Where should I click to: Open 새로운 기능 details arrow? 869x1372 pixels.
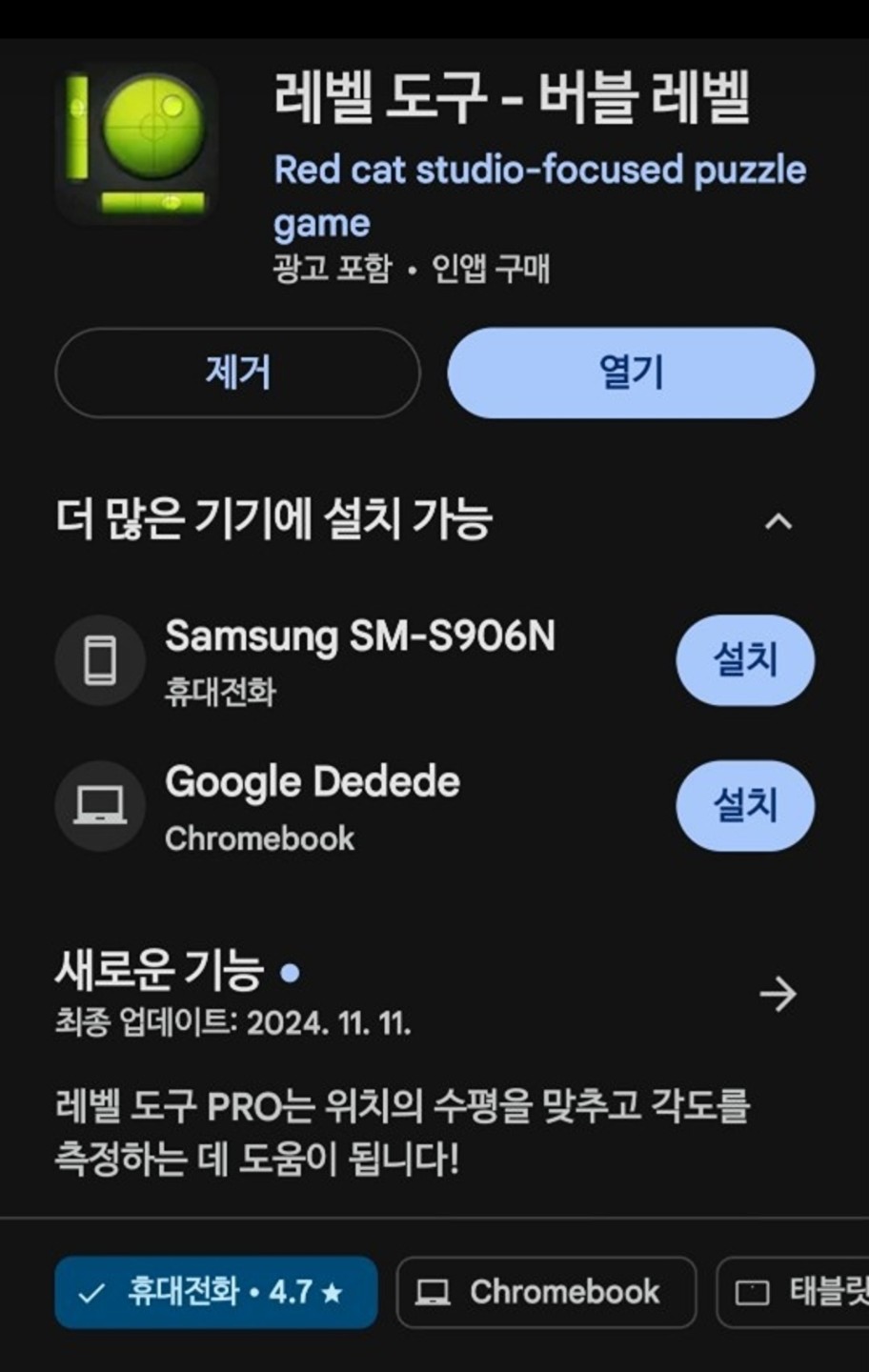click(x=778, y=994)
